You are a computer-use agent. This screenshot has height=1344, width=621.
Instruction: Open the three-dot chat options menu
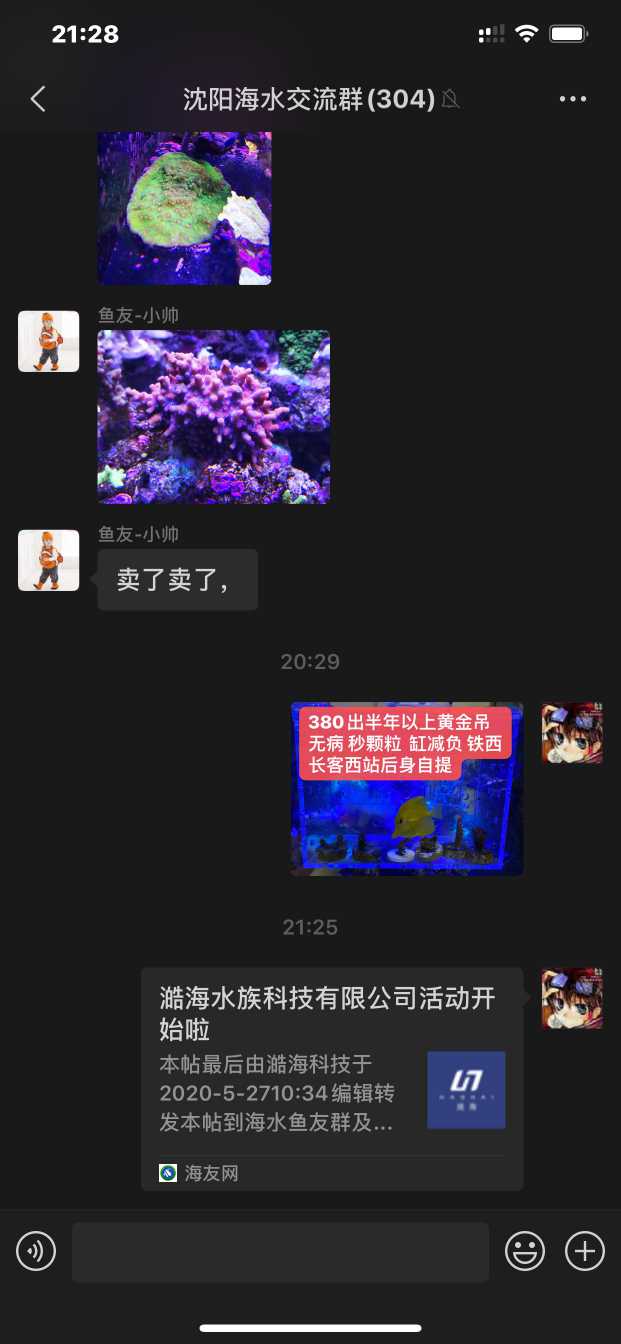pos(573,99)
